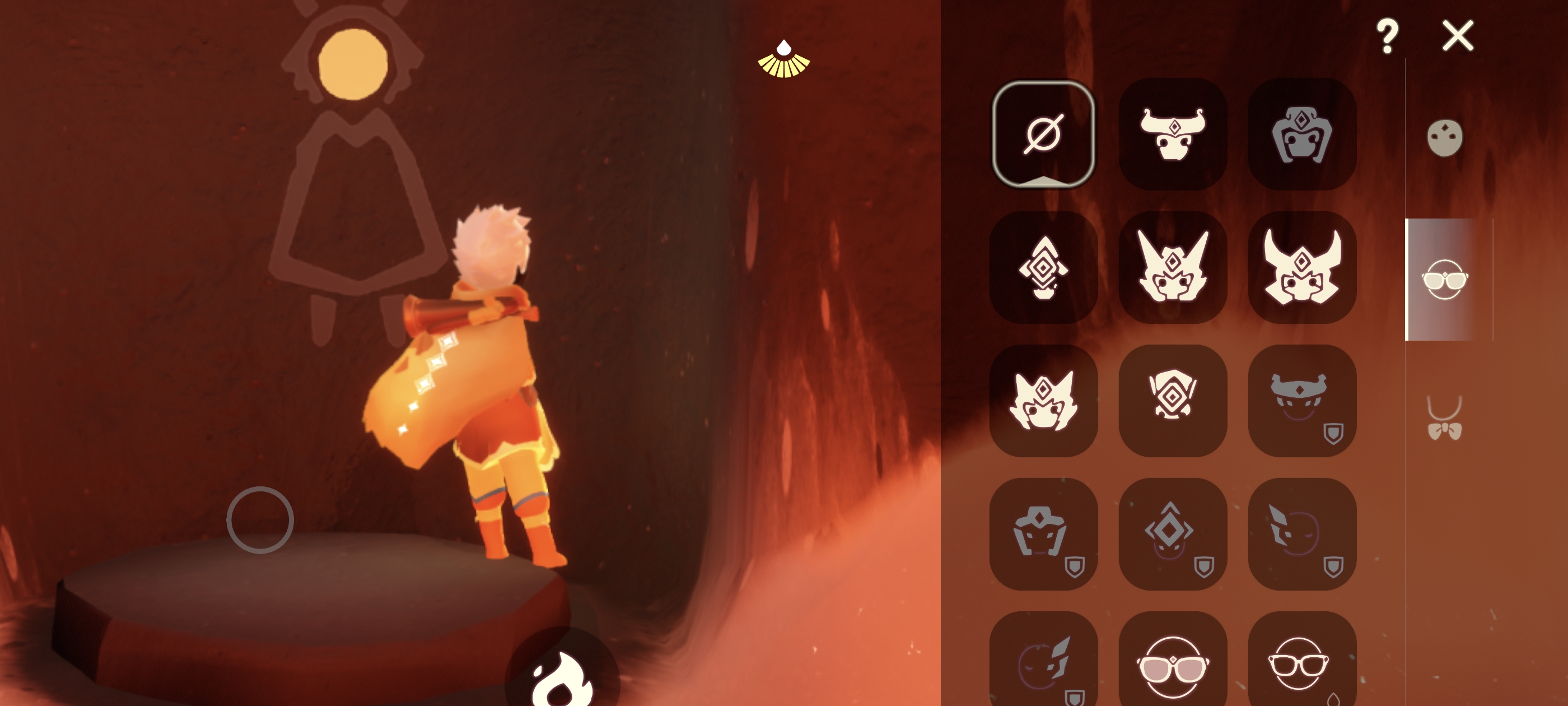
Task: Switch to the mask category tab
Action: click(x=1444, y=138)
